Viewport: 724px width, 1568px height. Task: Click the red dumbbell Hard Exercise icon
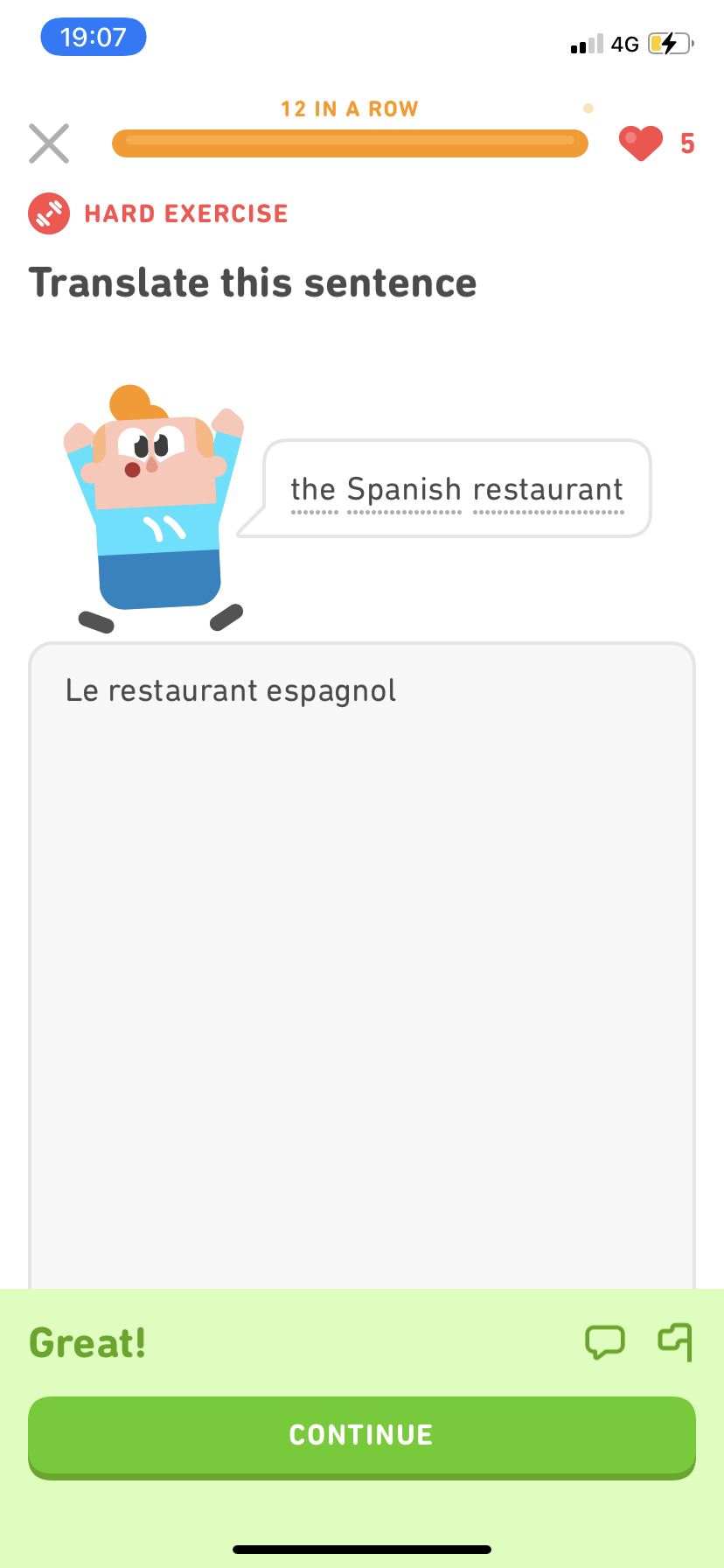49,213
